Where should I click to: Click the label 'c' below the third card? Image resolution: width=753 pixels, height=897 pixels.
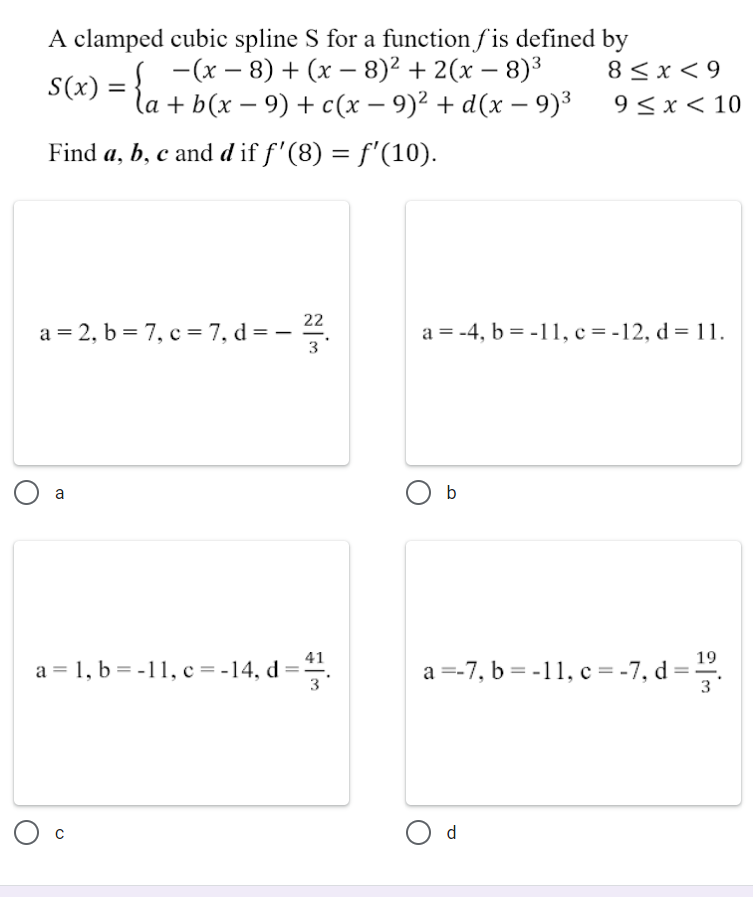point(58,832)
